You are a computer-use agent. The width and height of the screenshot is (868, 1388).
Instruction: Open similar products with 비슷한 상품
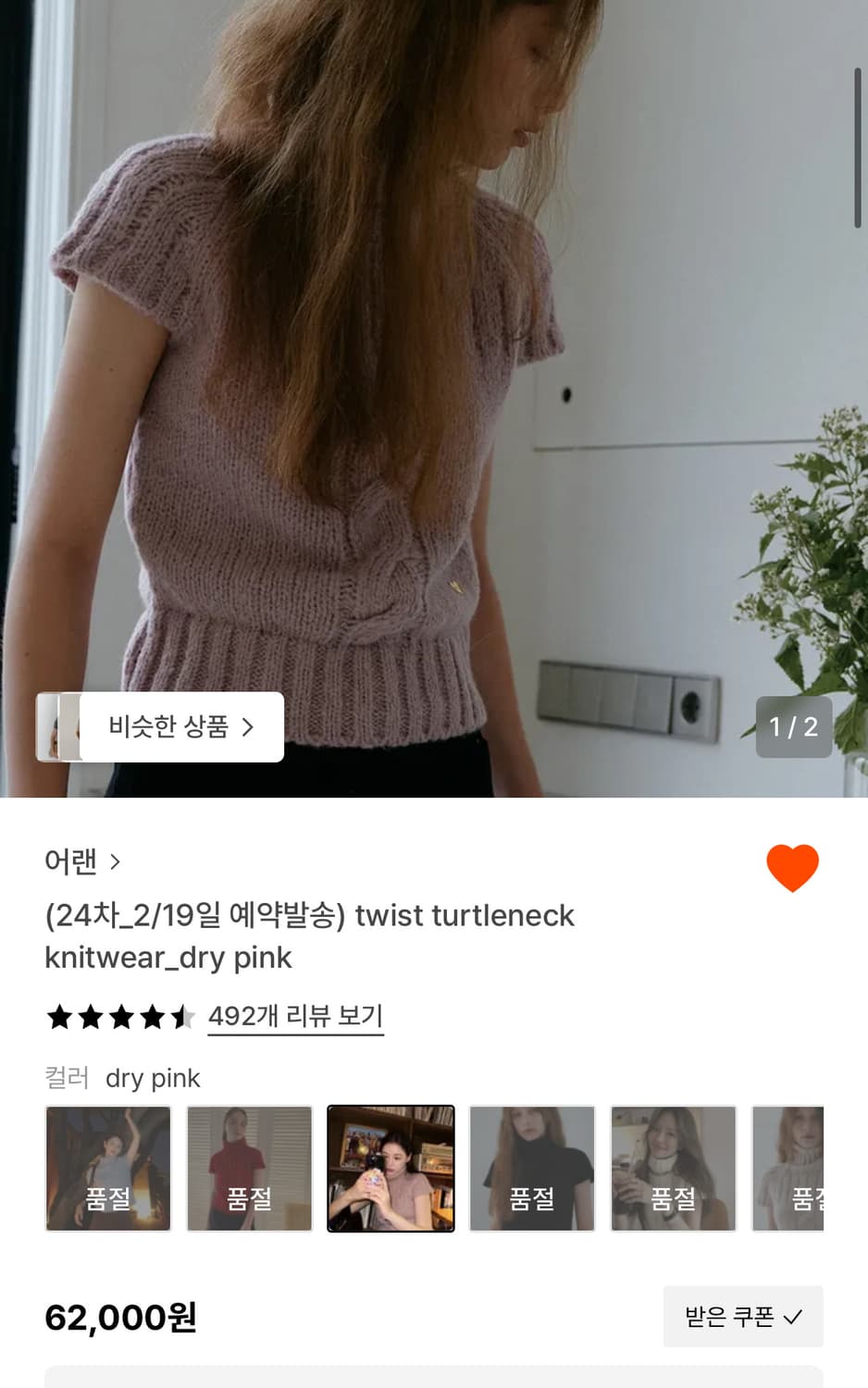point(180,727)
